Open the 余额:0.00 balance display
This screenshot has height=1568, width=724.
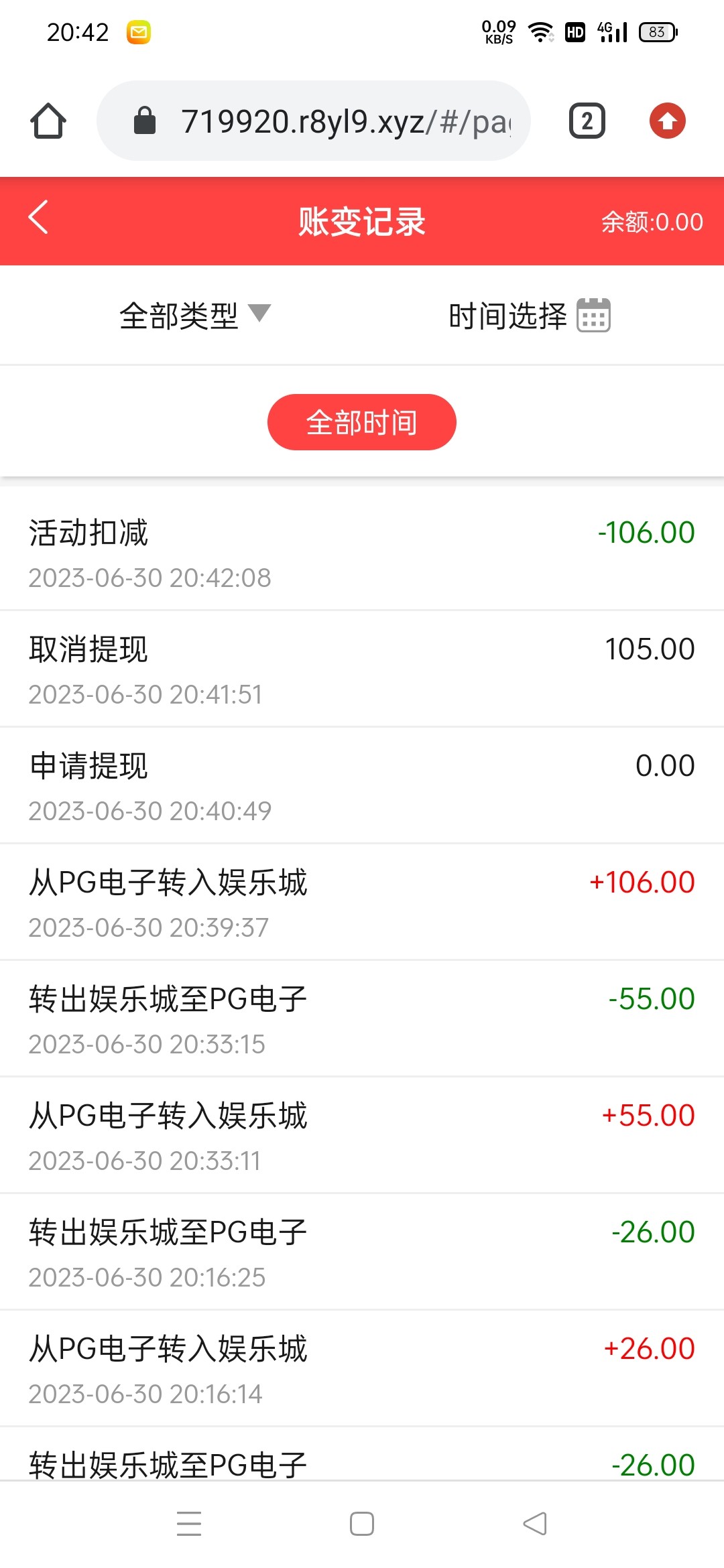pyautogui.click(x=651, y=221)
